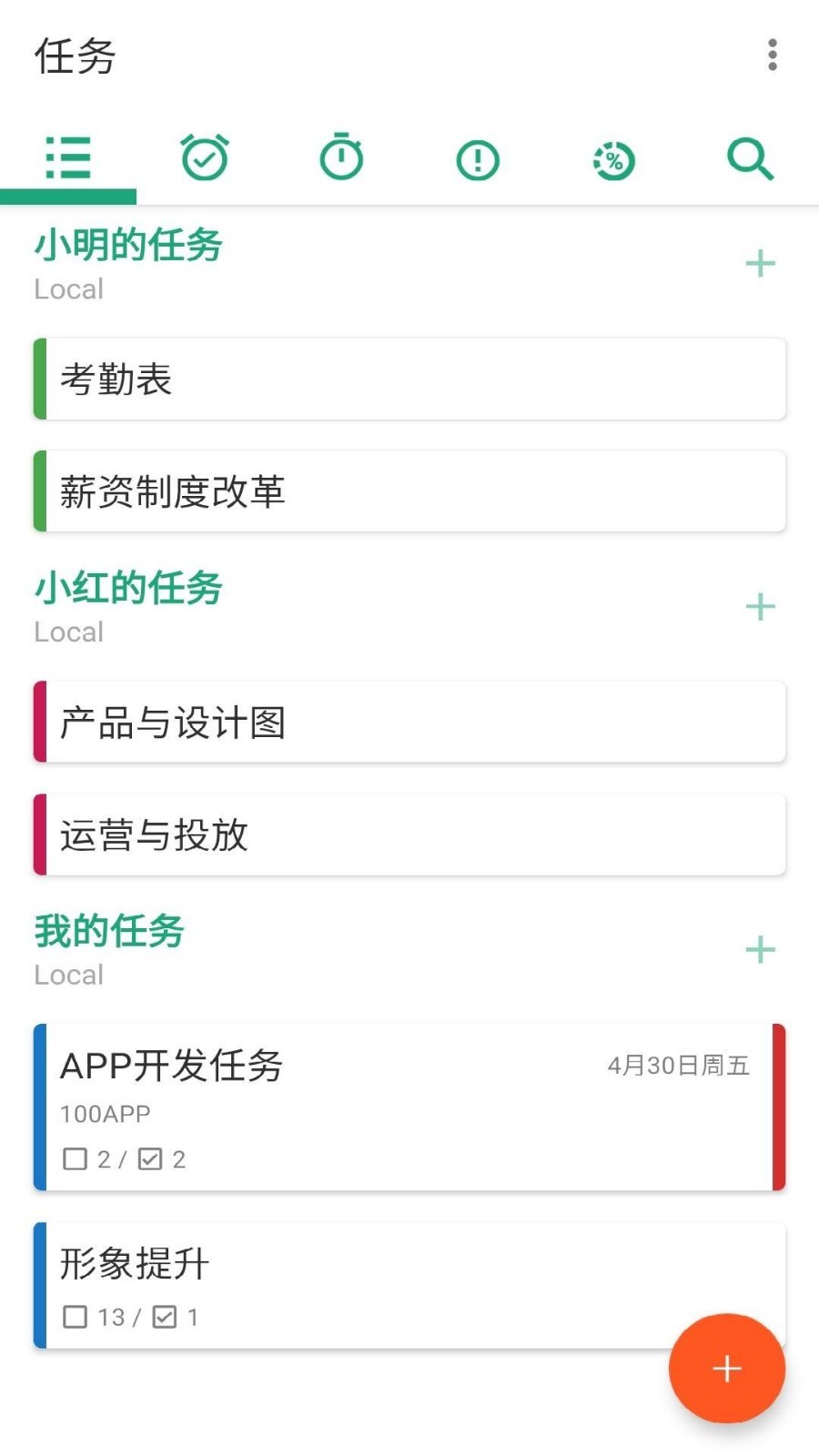Open the APP开发任务 card

pyautogui.click(x=409, y=1107)
